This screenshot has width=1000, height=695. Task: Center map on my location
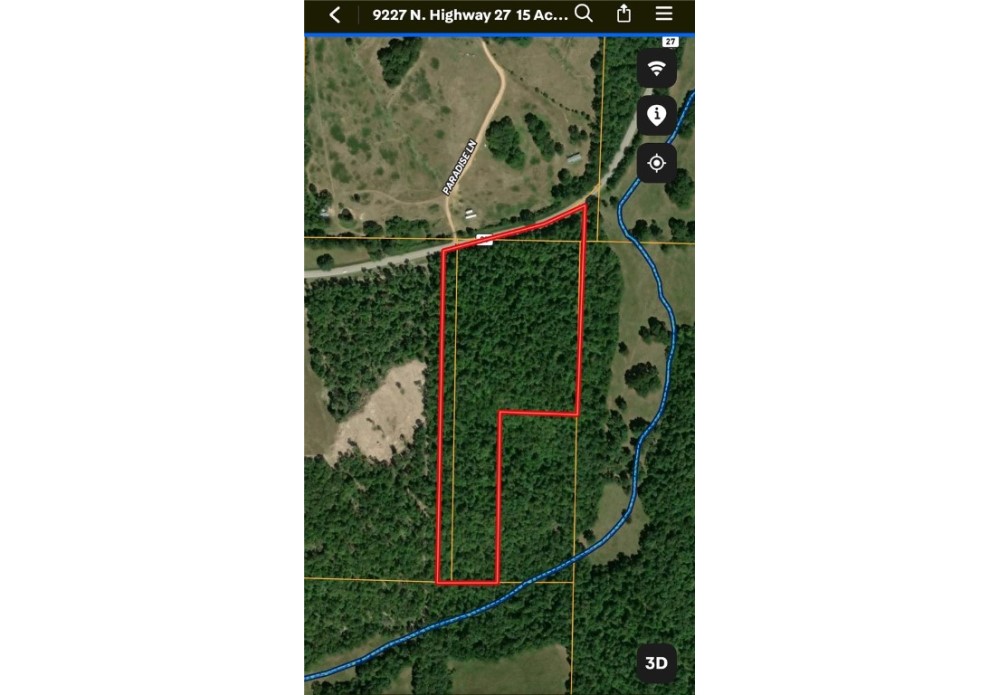pyautogui.click(x=656, y=163)
